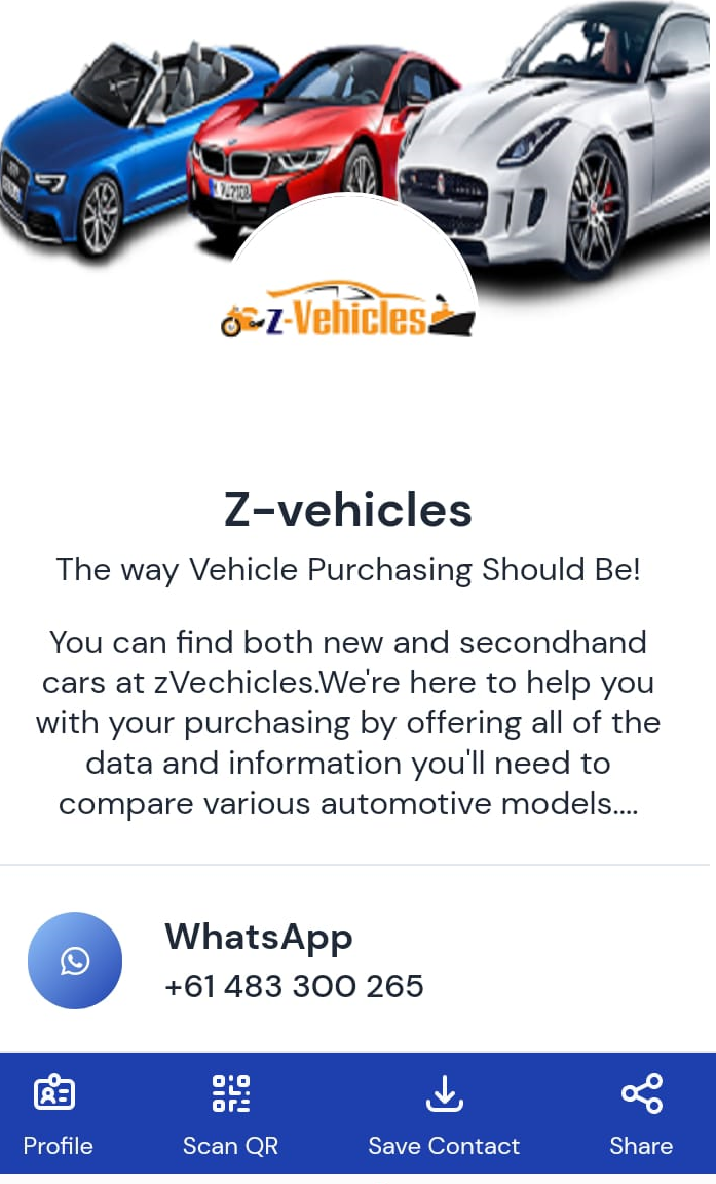Viewport: 716px width, 1184px height.
Task: Open the Scan QR option
Action: pos(230,1114)
